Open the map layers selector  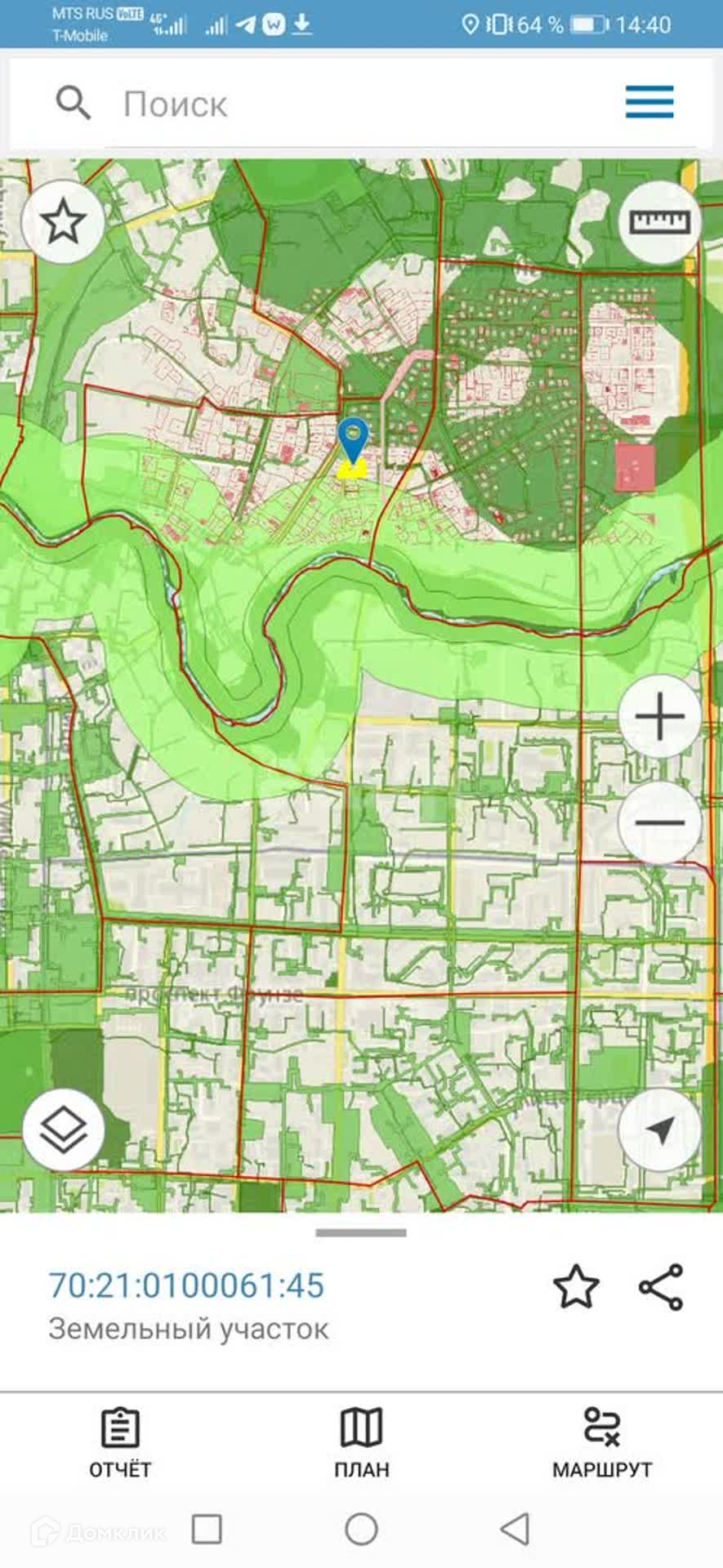point(63,1129)
